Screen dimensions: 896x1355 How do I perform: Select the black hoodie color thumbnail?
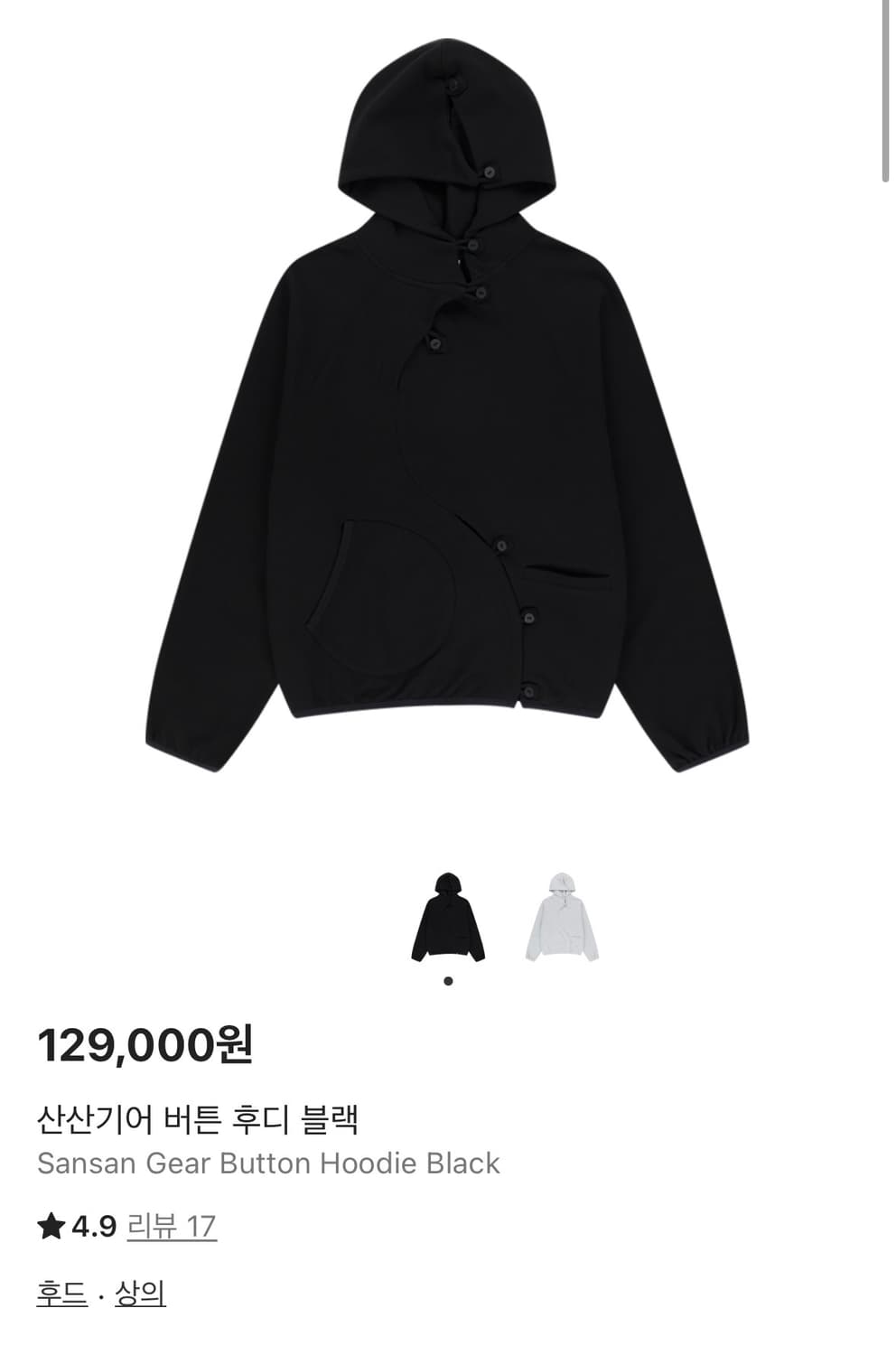click(x=447, y=912)
